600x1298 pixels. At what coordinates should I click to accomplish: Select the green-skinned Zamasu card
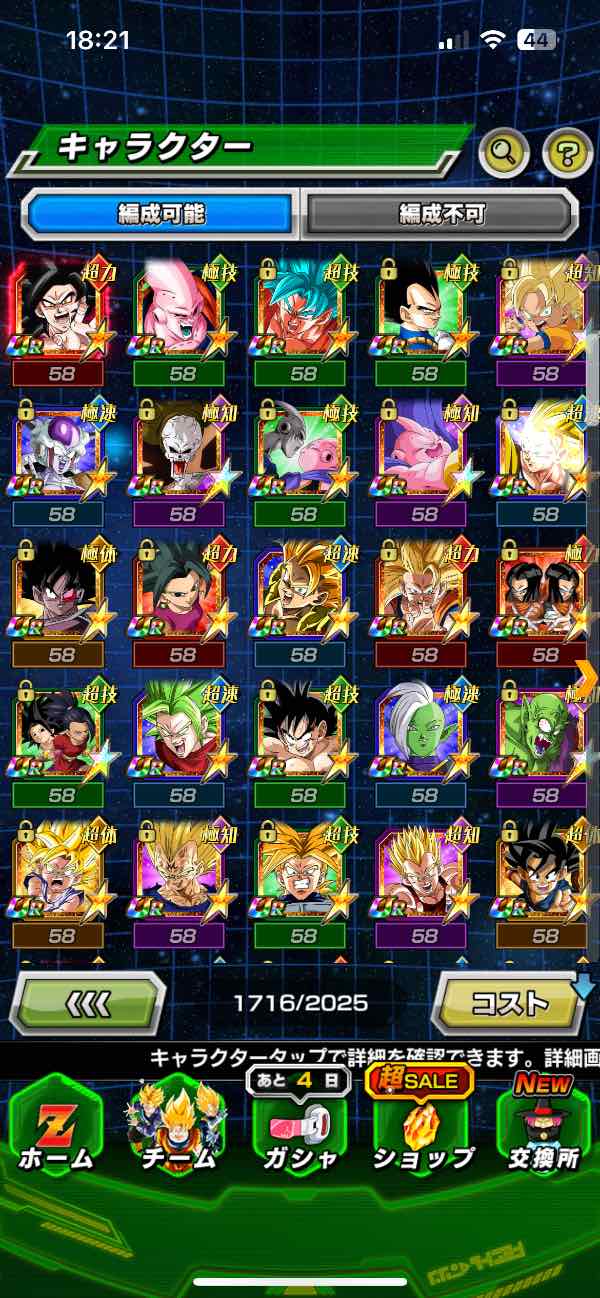tap(424, 734)
